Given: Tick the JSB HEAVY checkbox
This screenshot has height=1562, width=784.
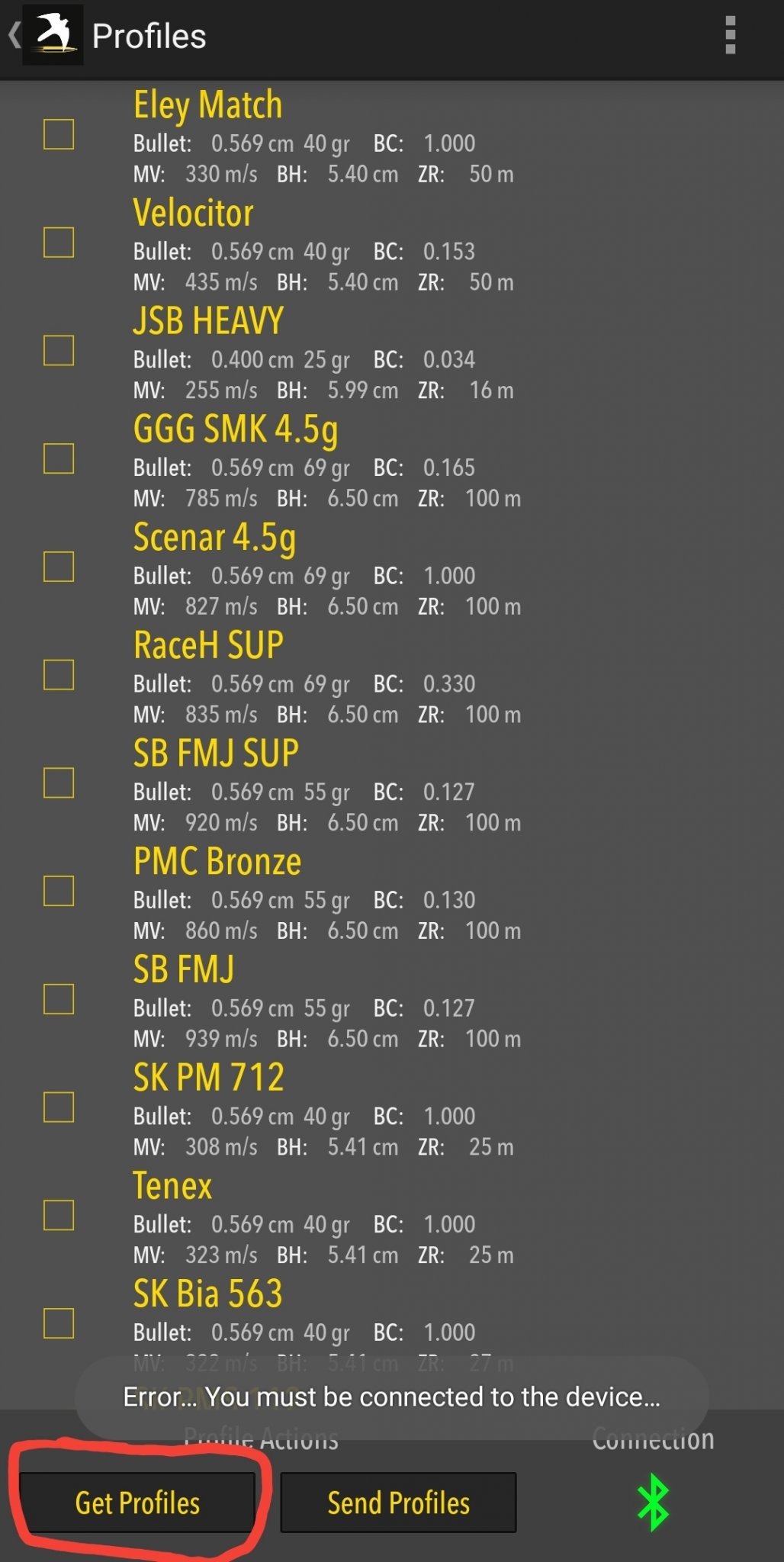Looking at the screenshot, I should (59, 351).
